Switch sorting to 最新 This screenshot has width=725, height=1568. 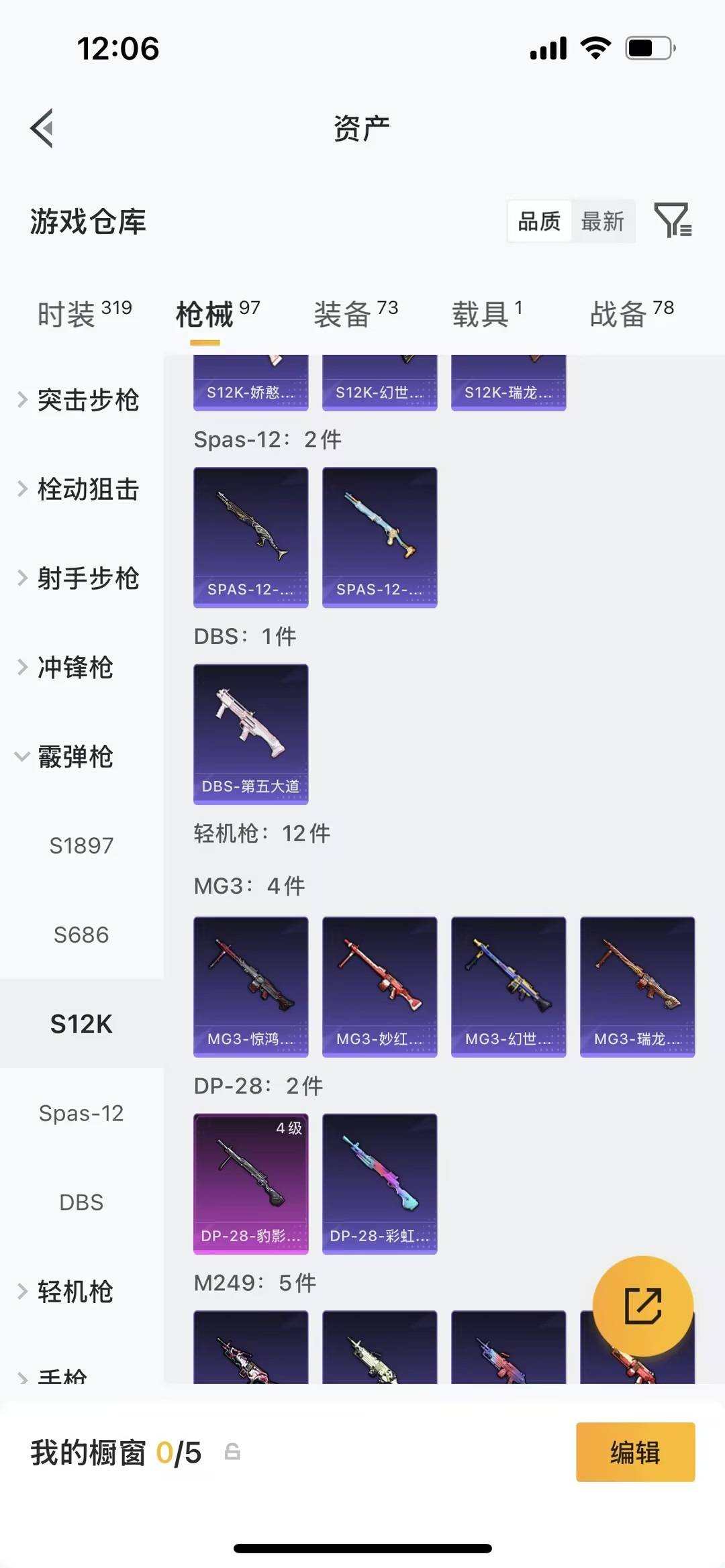602,221
